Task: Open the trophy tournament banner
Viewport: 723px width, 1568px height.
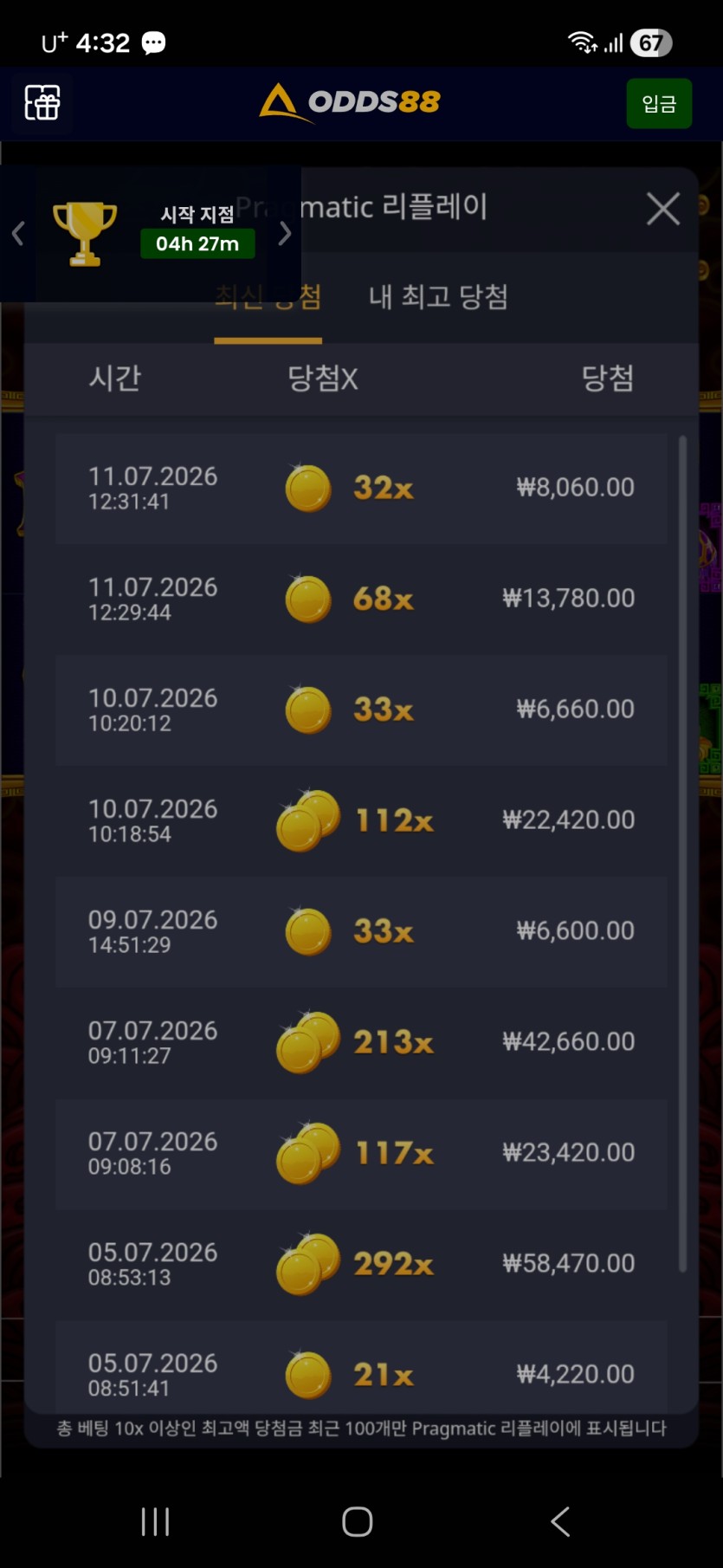Action: [x=152, y=234]
